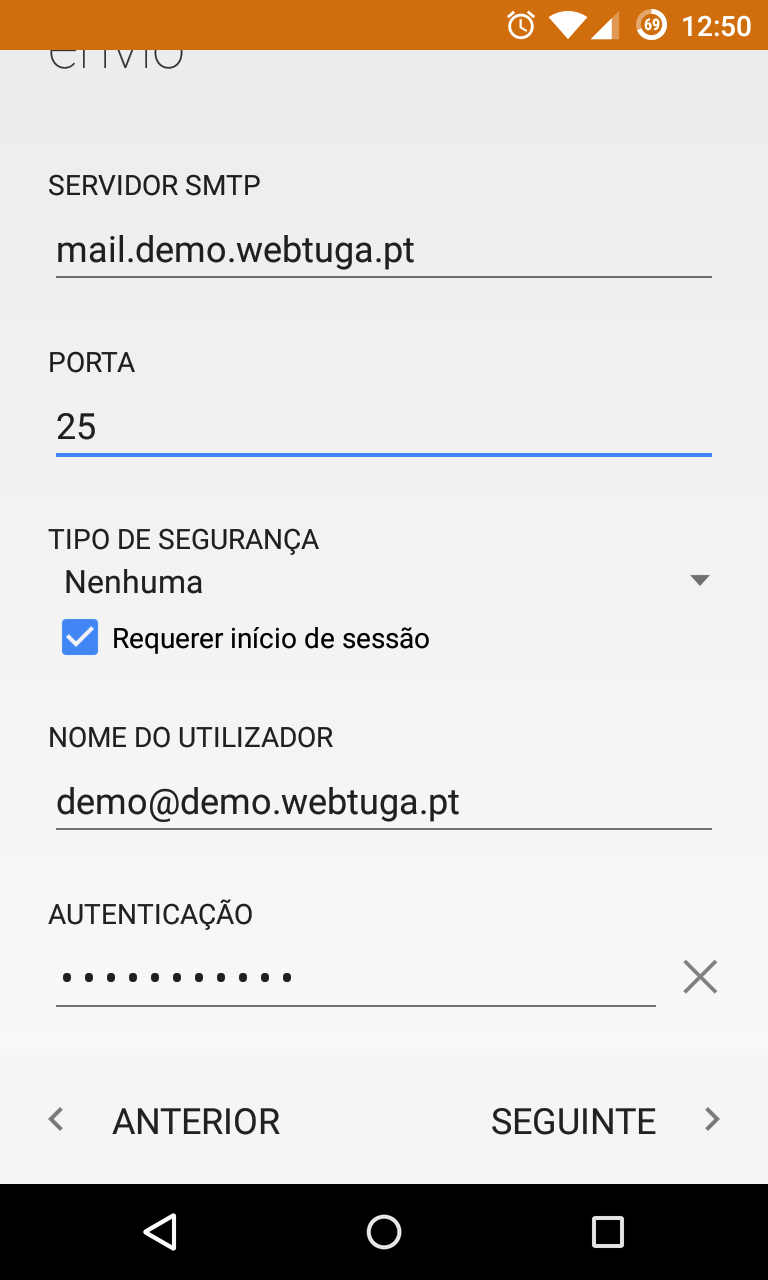This screenshot has height=1280, width=768.
Task: Tap the system back button
Action: 160,1232
